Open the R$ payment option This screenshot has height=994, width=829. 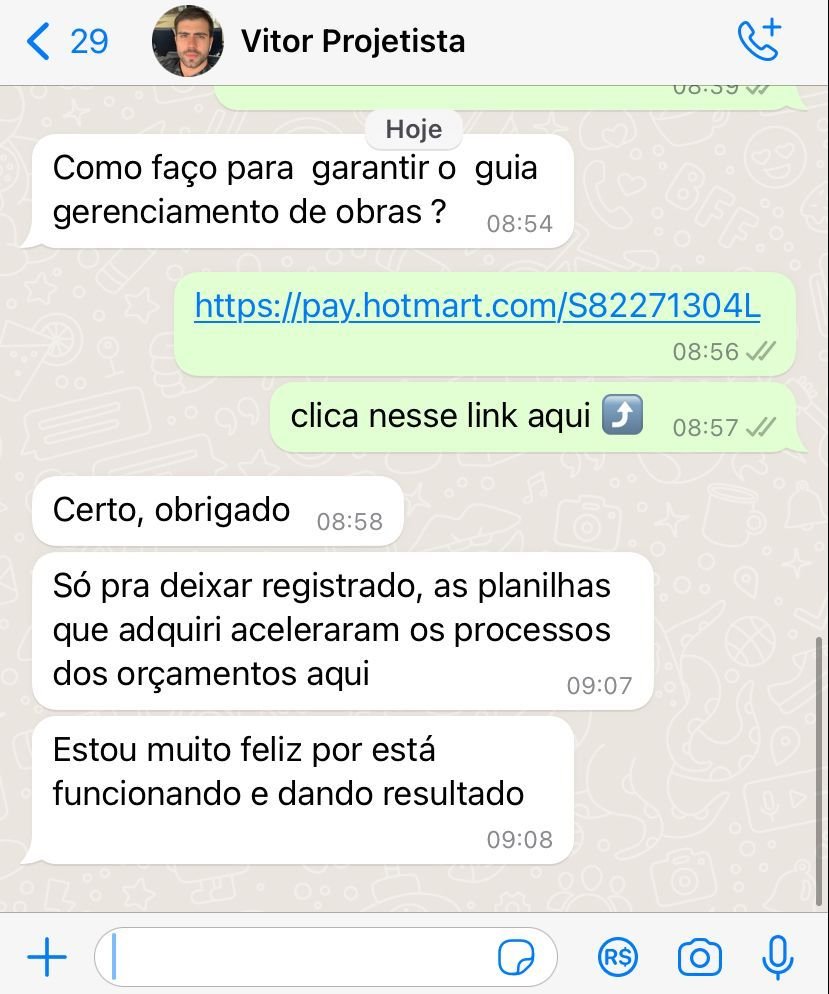point(618,958)
